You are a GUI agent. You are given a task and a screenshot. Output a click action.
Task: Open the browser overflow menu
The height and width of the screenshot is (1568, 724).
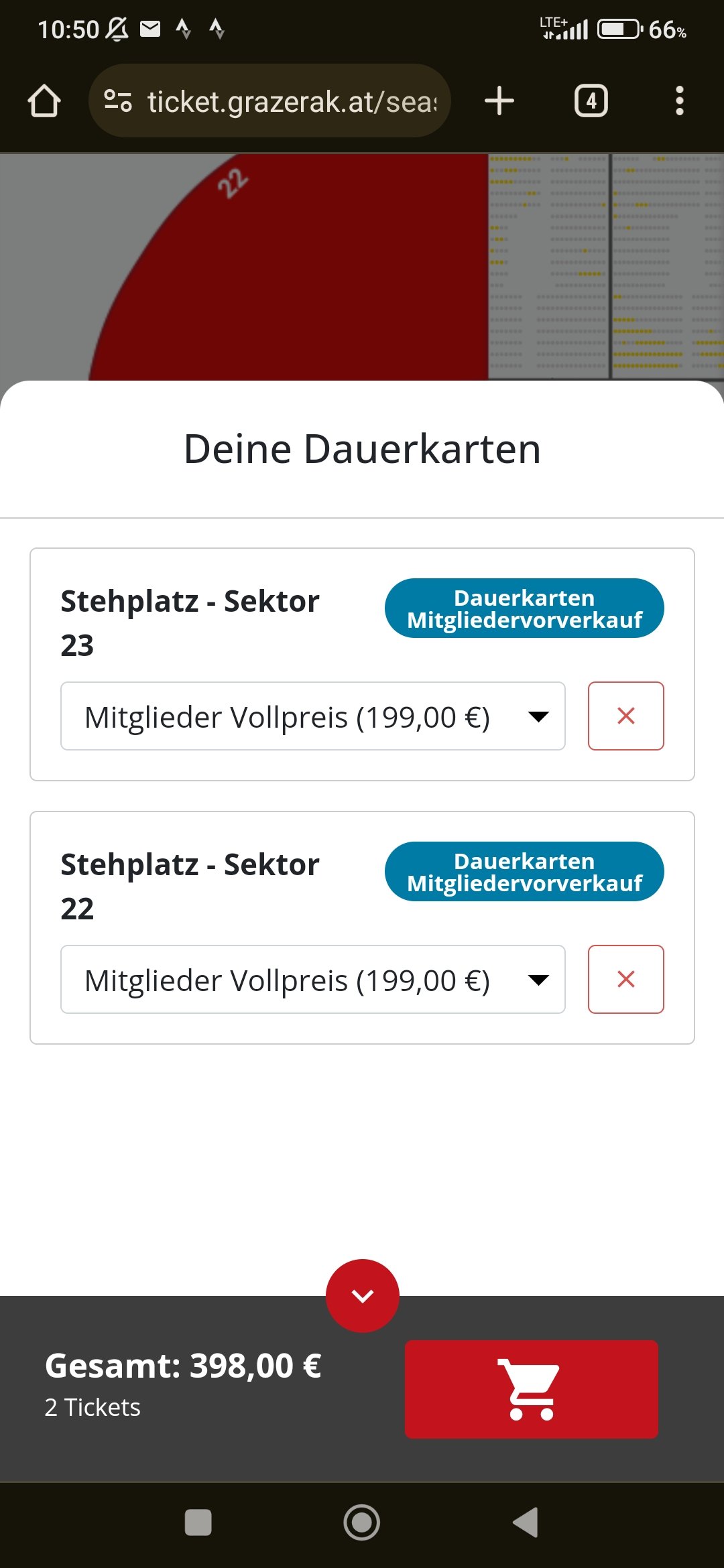[680, 101]
